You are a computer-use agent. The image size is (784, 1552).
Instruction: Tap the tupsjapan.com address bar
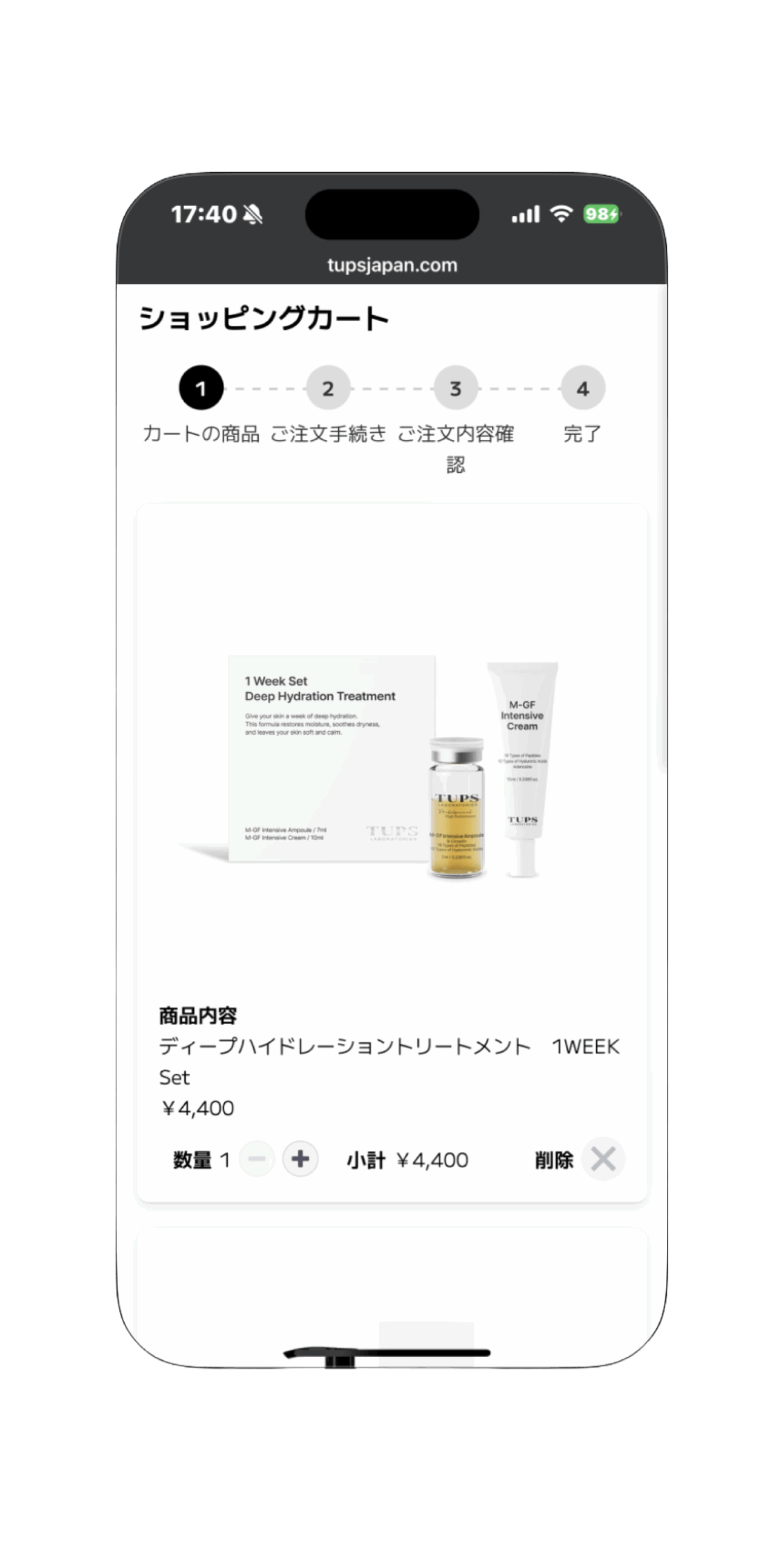(x=392, y=265)
